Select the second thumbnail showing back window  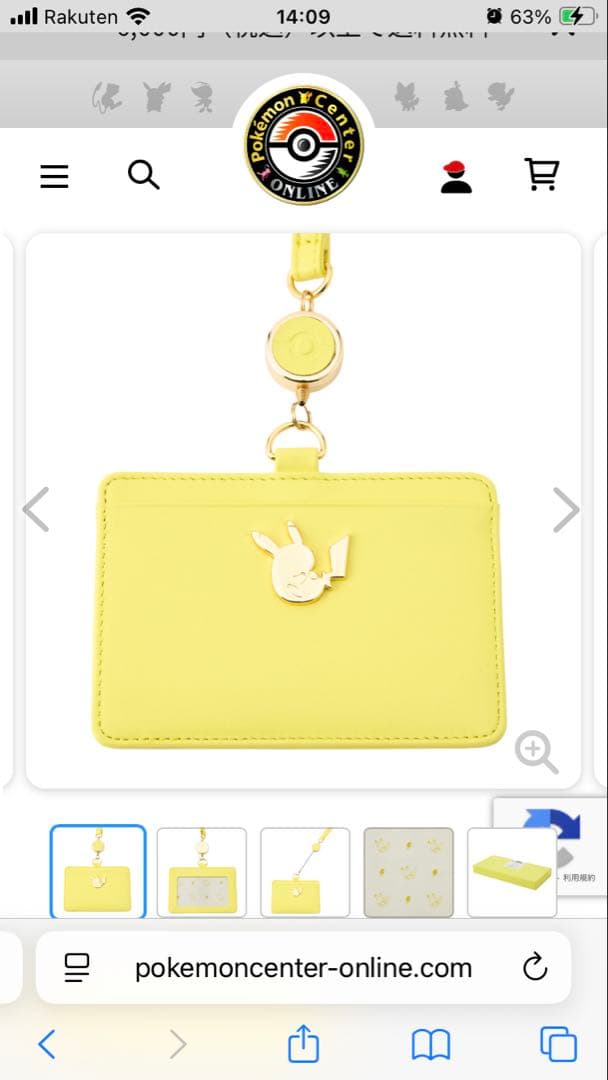pyautogui.click(x=202, y=871)
